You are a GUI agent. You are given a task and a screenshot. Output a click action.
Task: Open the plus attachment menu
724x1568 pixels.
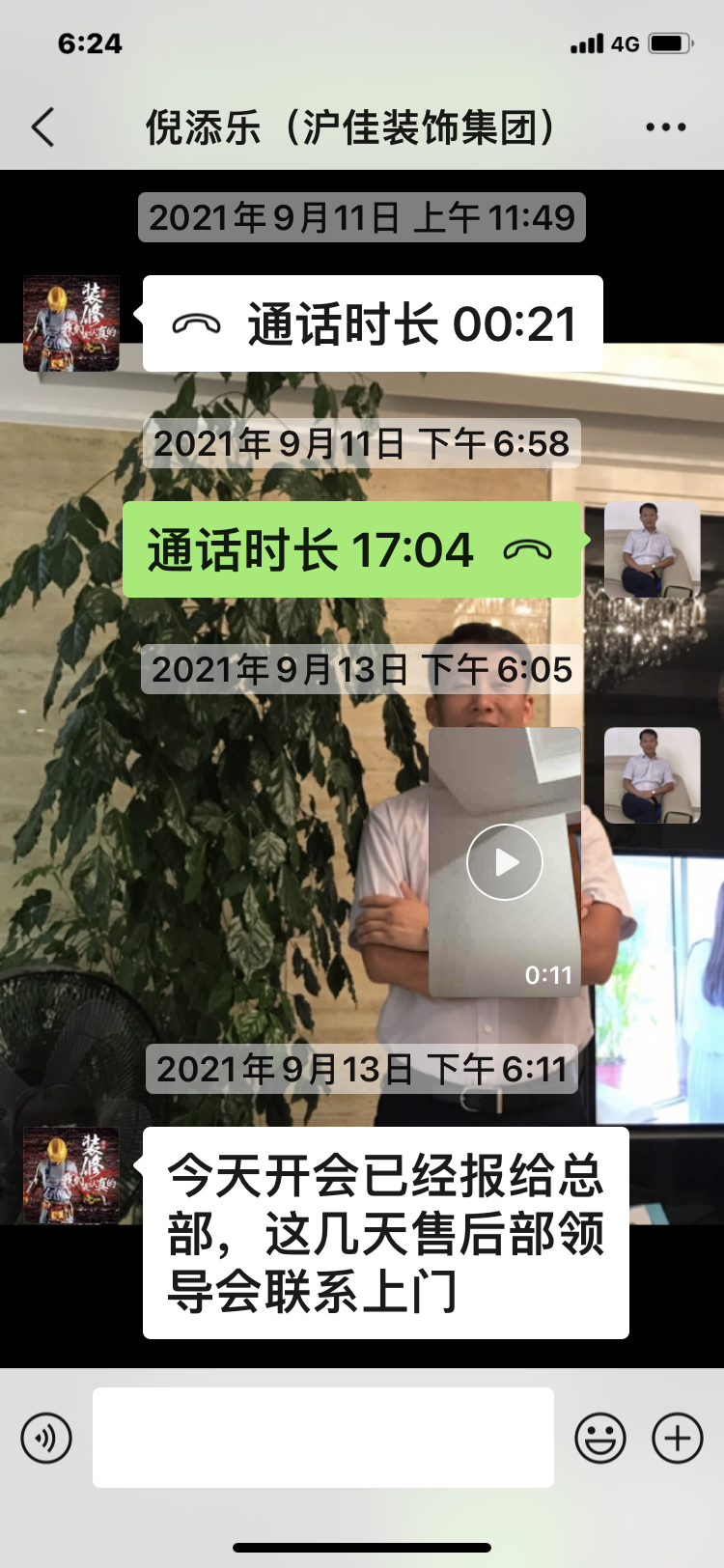coord(678,1438)
